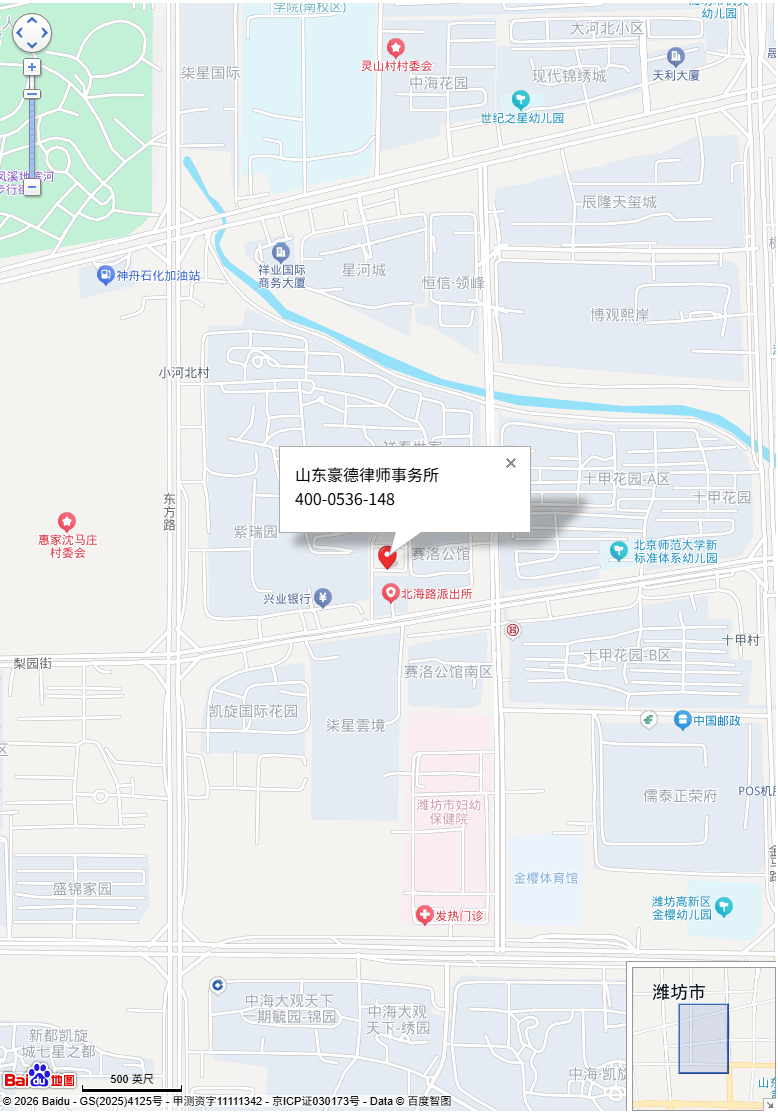Pan the map left with the arrow
Image resolution: width=778 pixels, height=1113 pixels.
(20, 33)
